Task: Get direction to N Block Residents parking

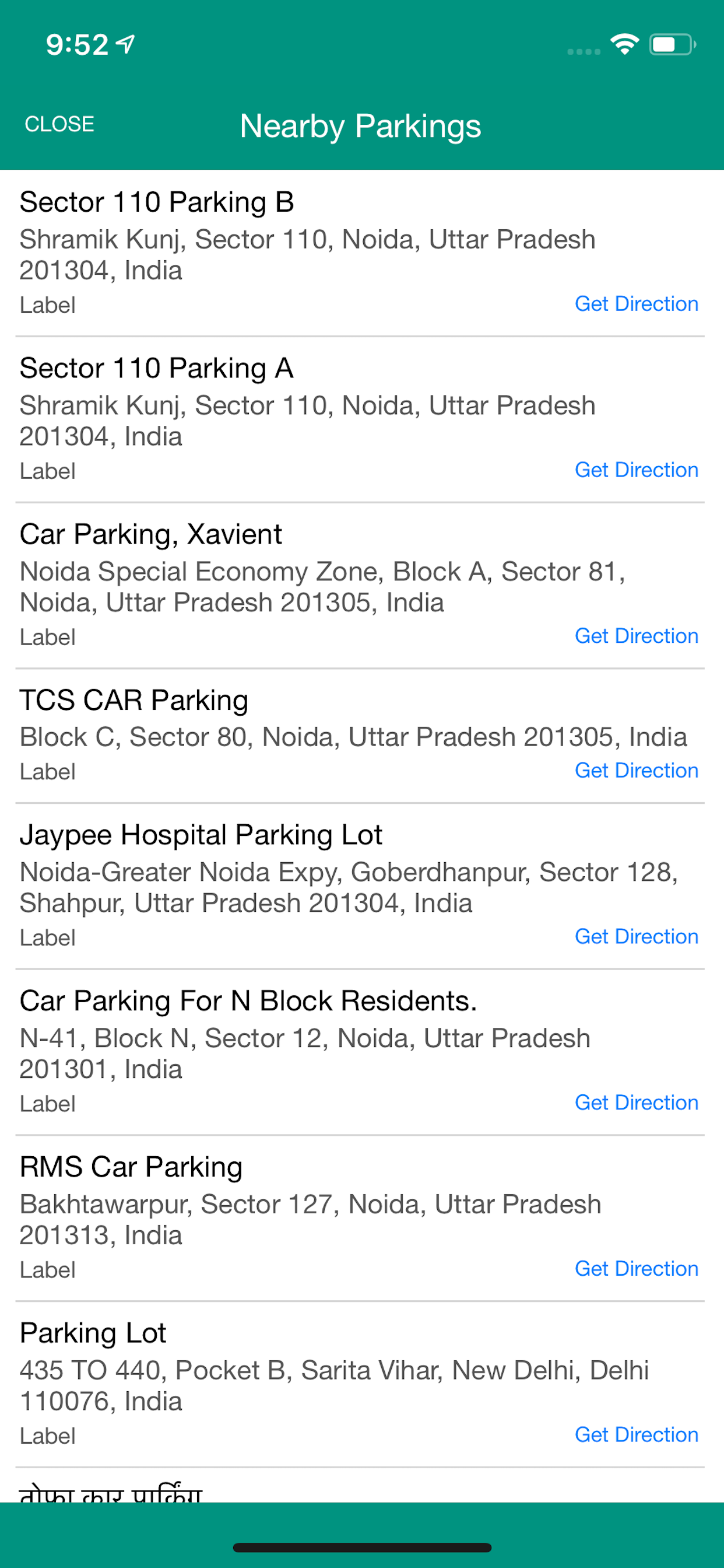Action: (x=637, y=1102)
